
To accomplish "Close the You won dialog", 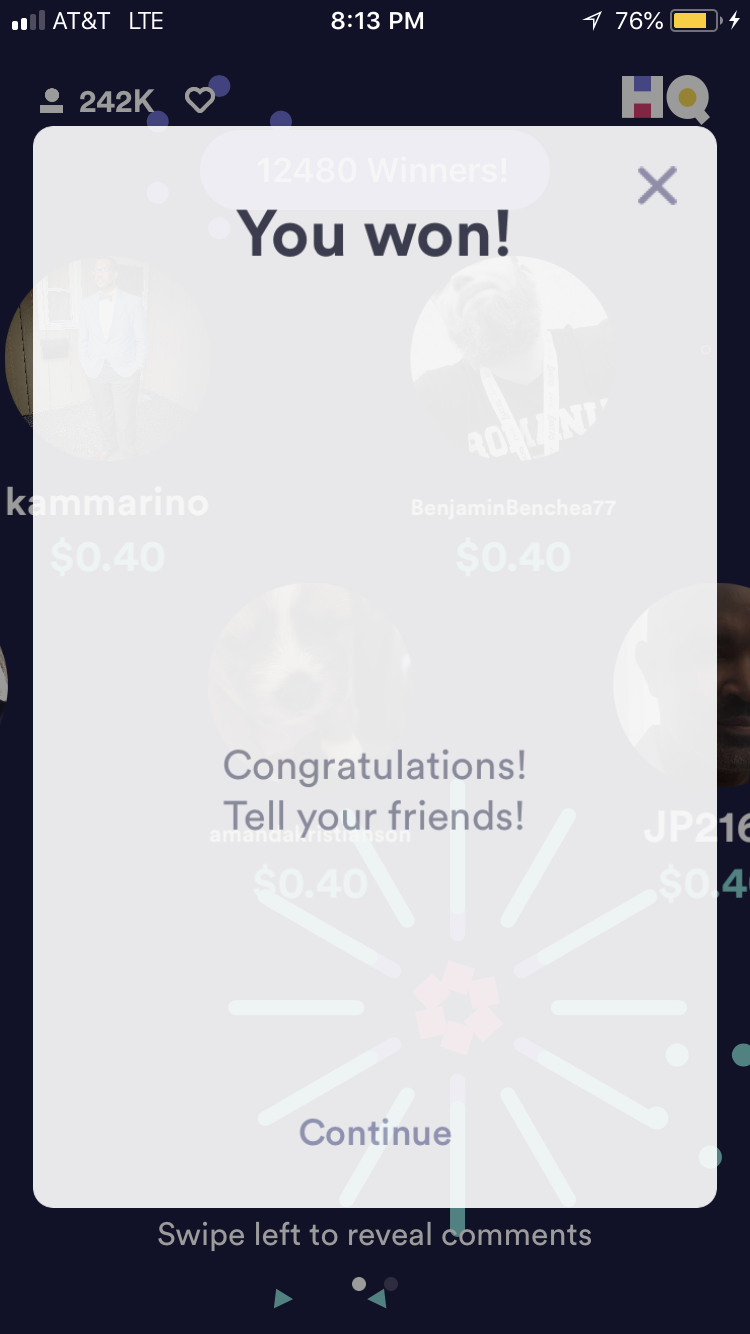I will [657, 186].
